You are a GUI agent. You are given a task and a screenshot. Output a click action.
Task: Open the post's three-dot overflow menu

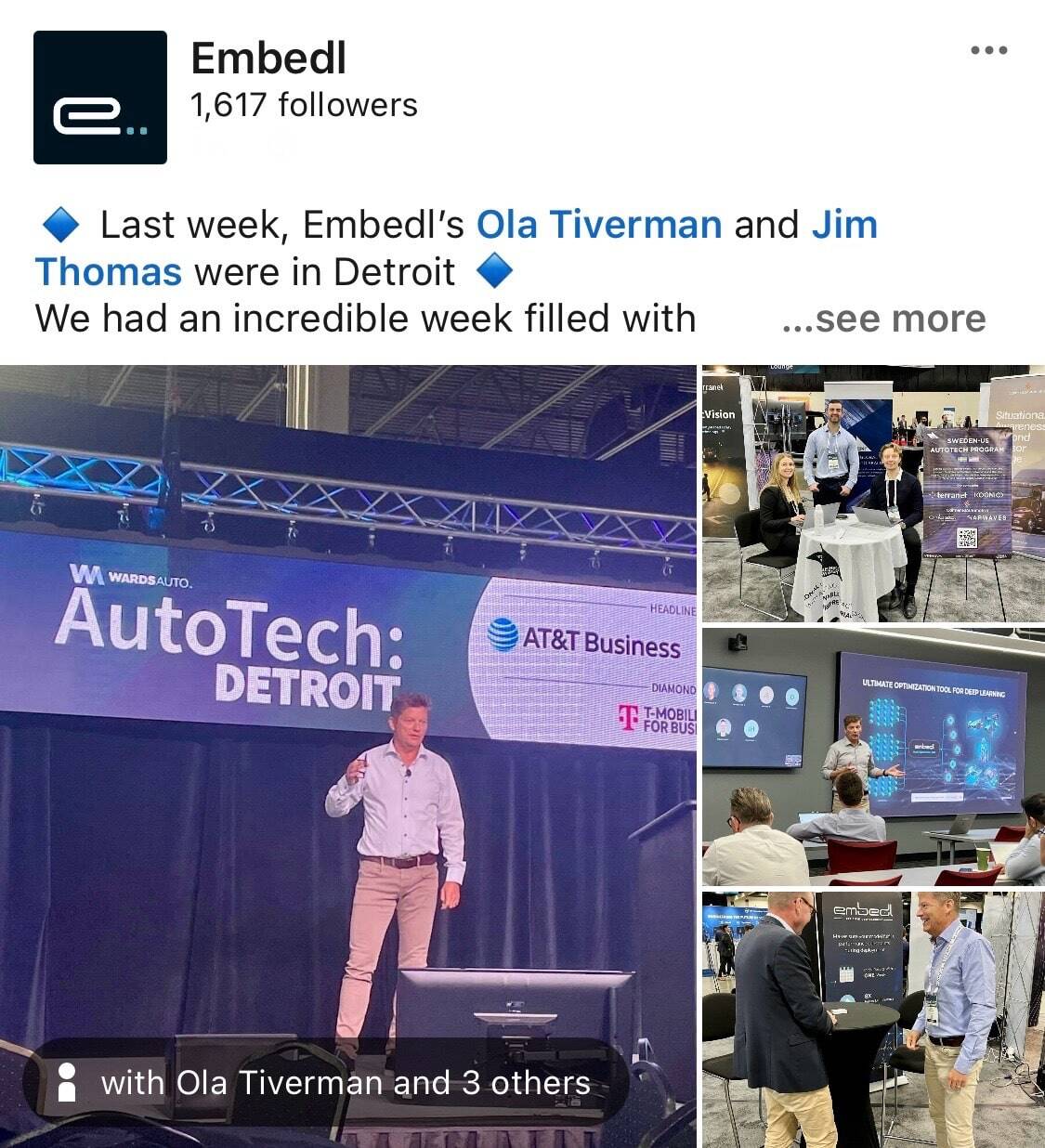[x=988, y=51]
